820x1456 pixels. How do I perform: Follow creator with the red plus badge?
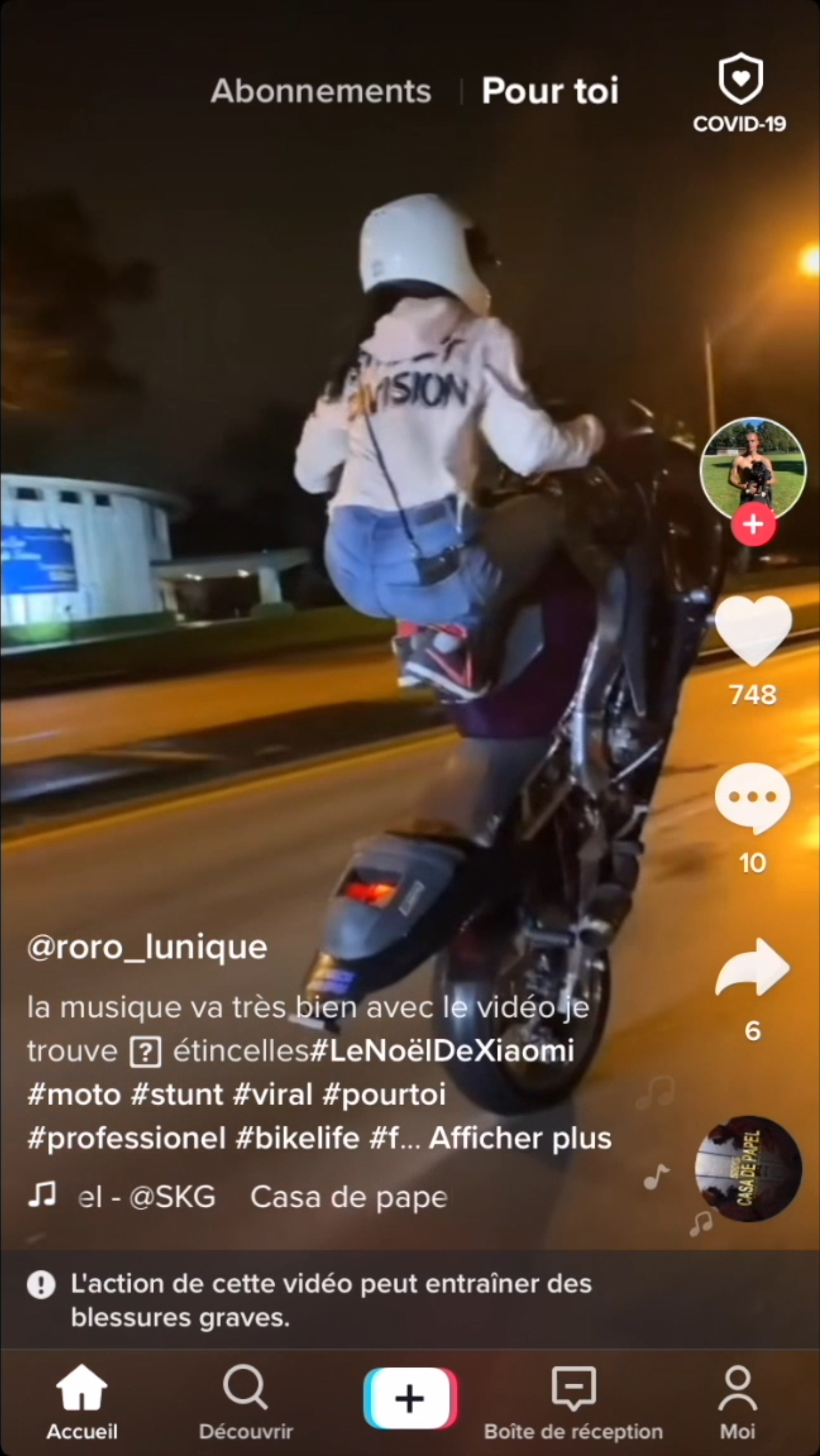point(753,525)
